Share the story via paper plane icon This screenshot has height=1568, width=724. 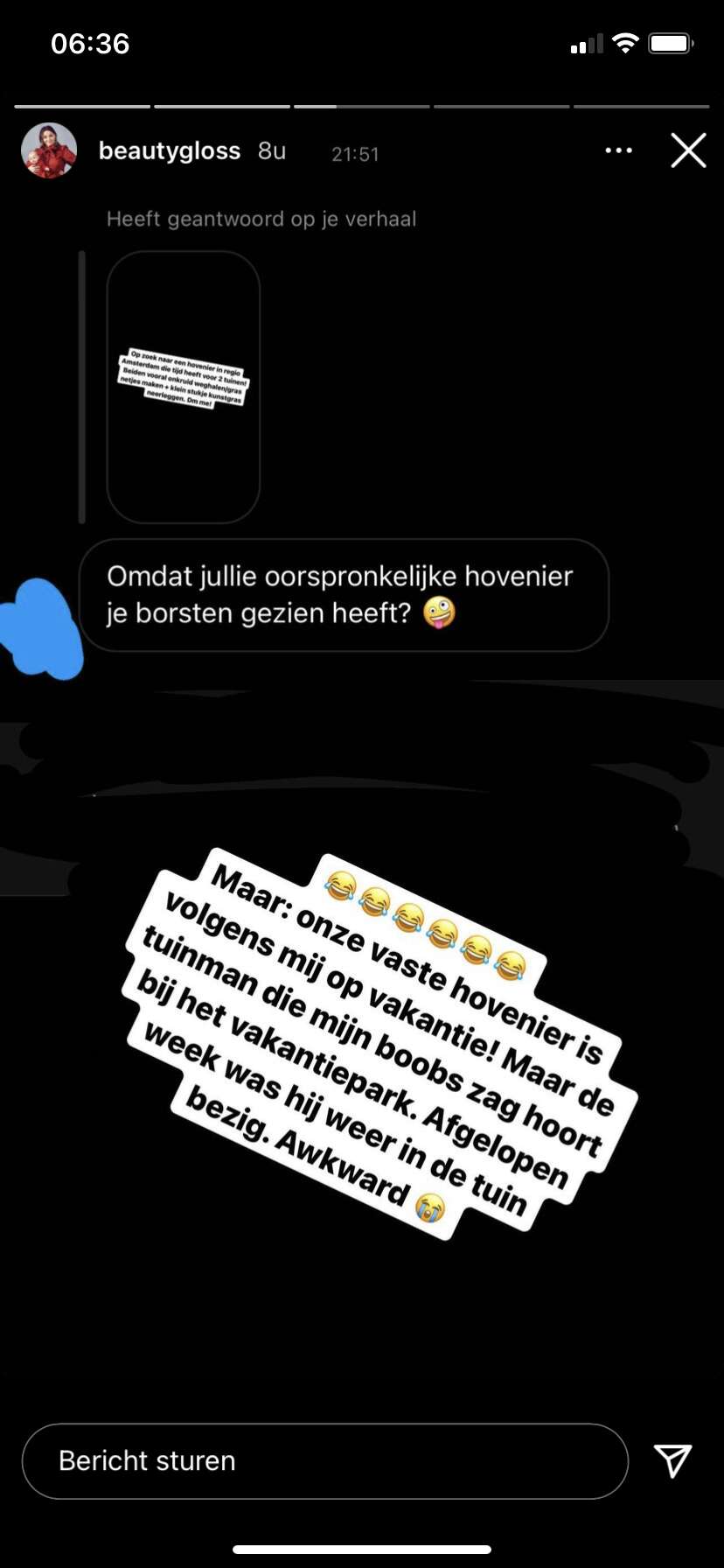point(672,1460)
